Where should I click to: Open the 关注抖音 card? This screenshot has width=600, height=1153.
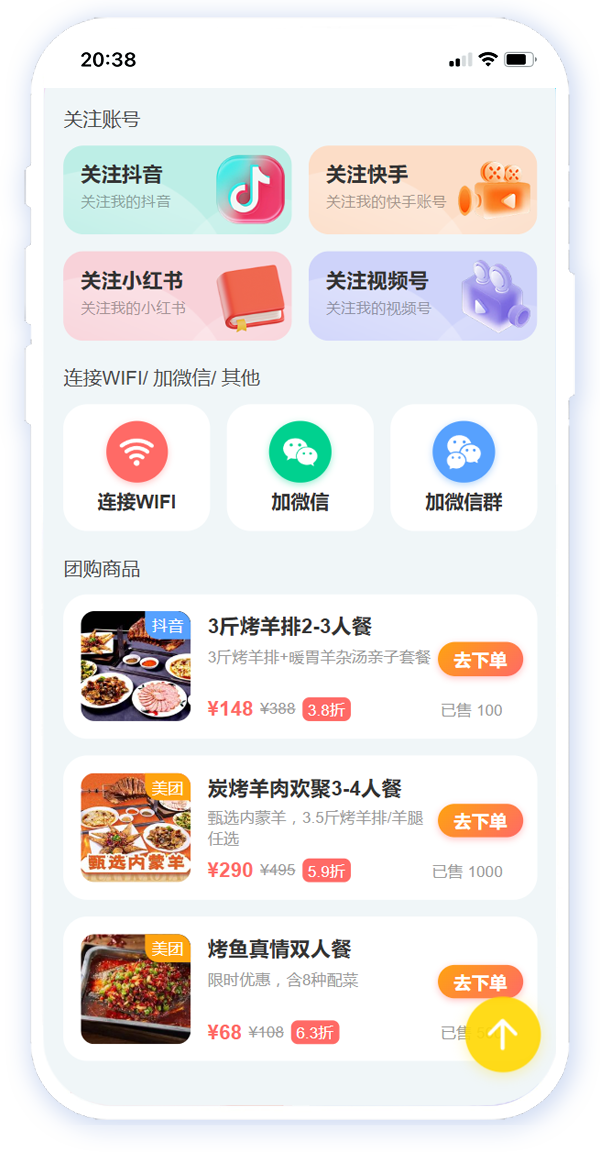point(177,190)
